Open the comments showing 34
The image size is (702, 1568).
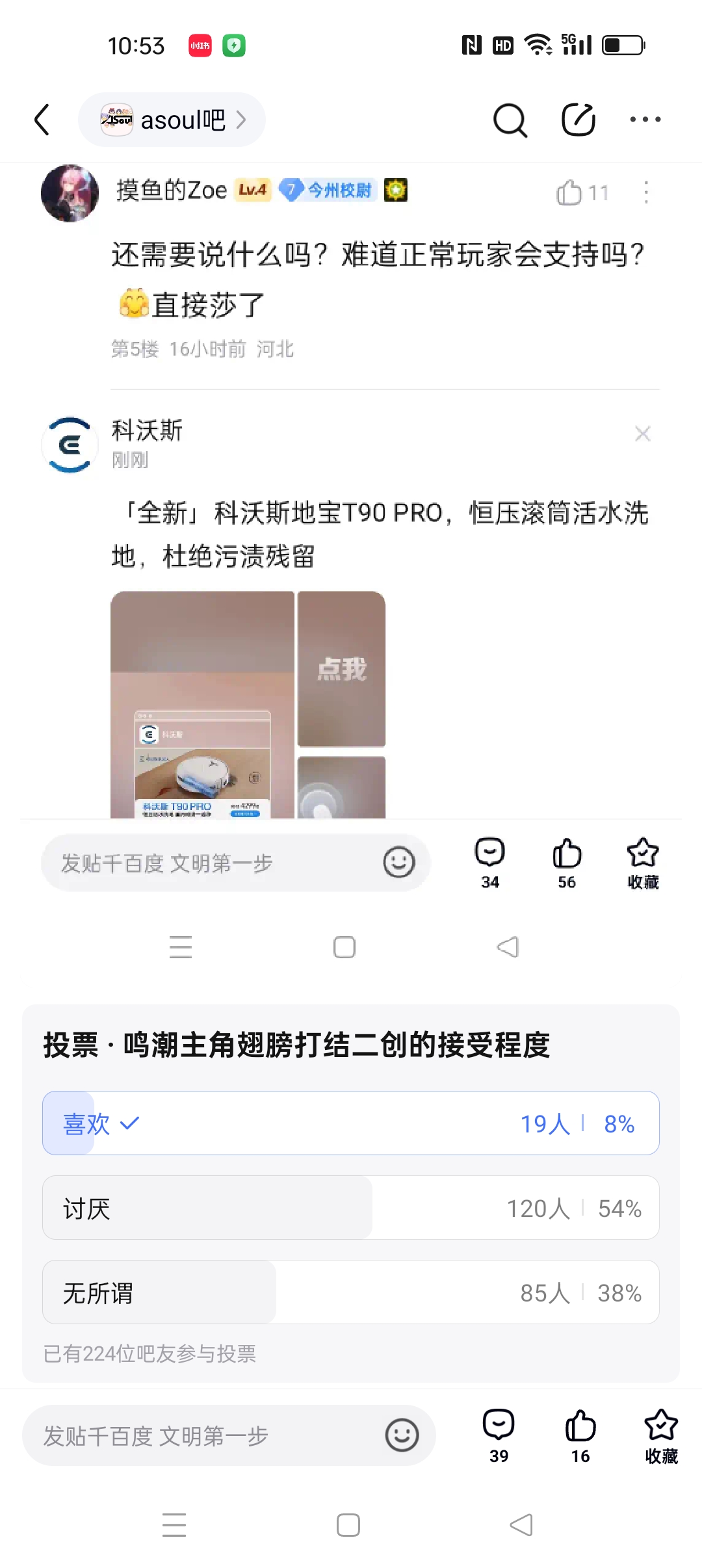(x=489, y=863)
